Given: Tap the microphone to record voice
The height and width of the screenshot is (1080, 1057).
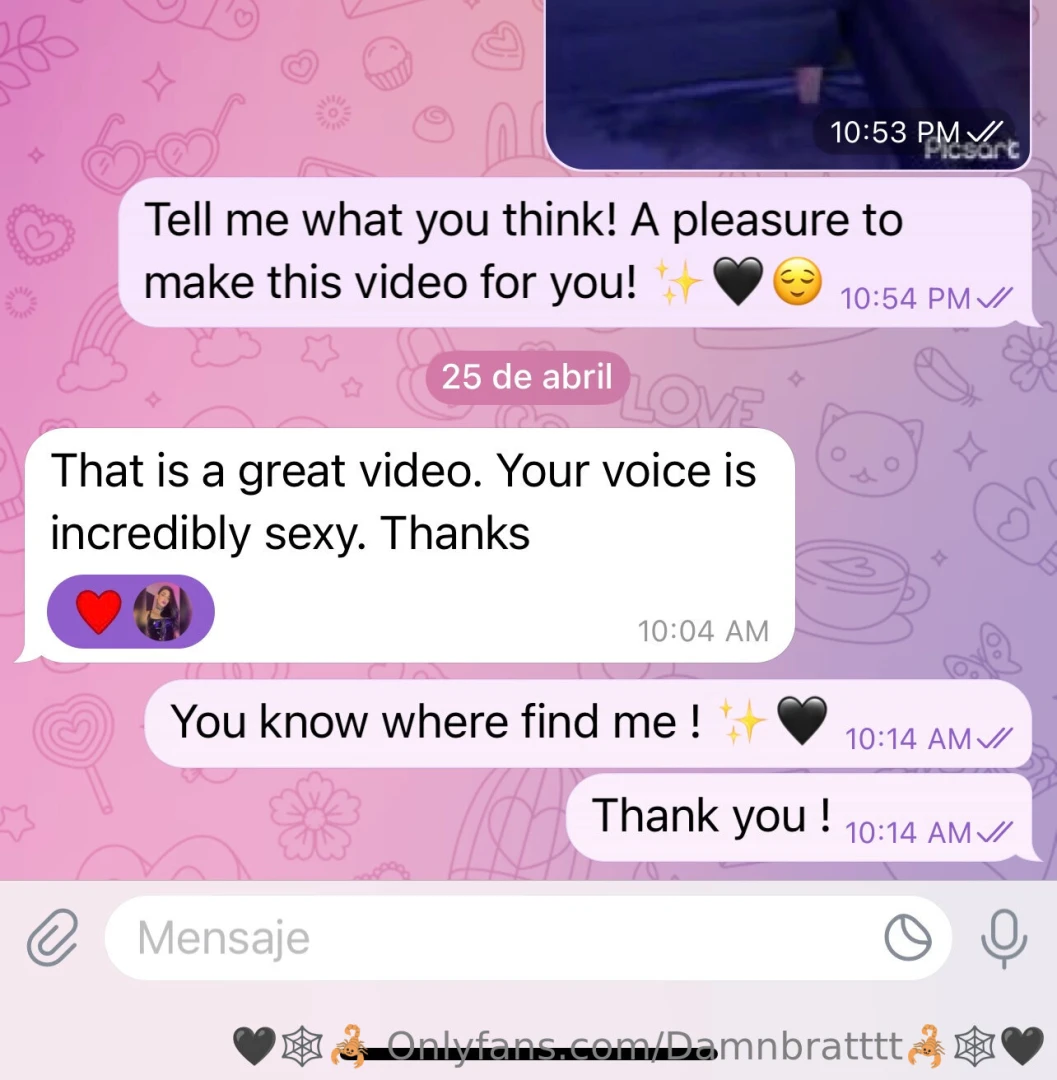Looking at the screenshot, I should (x=1003, y=938).
